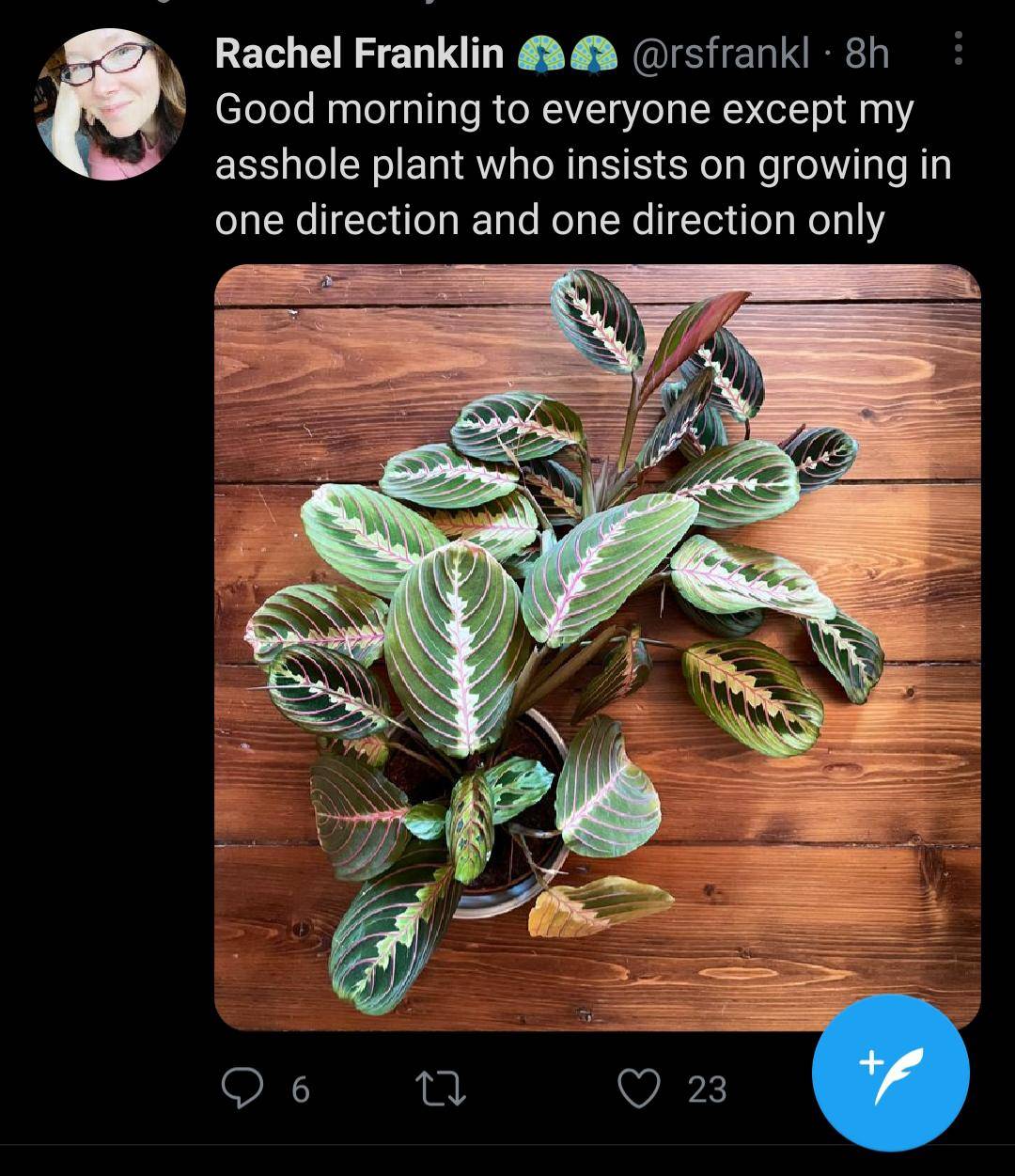Compose a new tweet
Screen dimensions: 1015x1176
click(890, 1073)
